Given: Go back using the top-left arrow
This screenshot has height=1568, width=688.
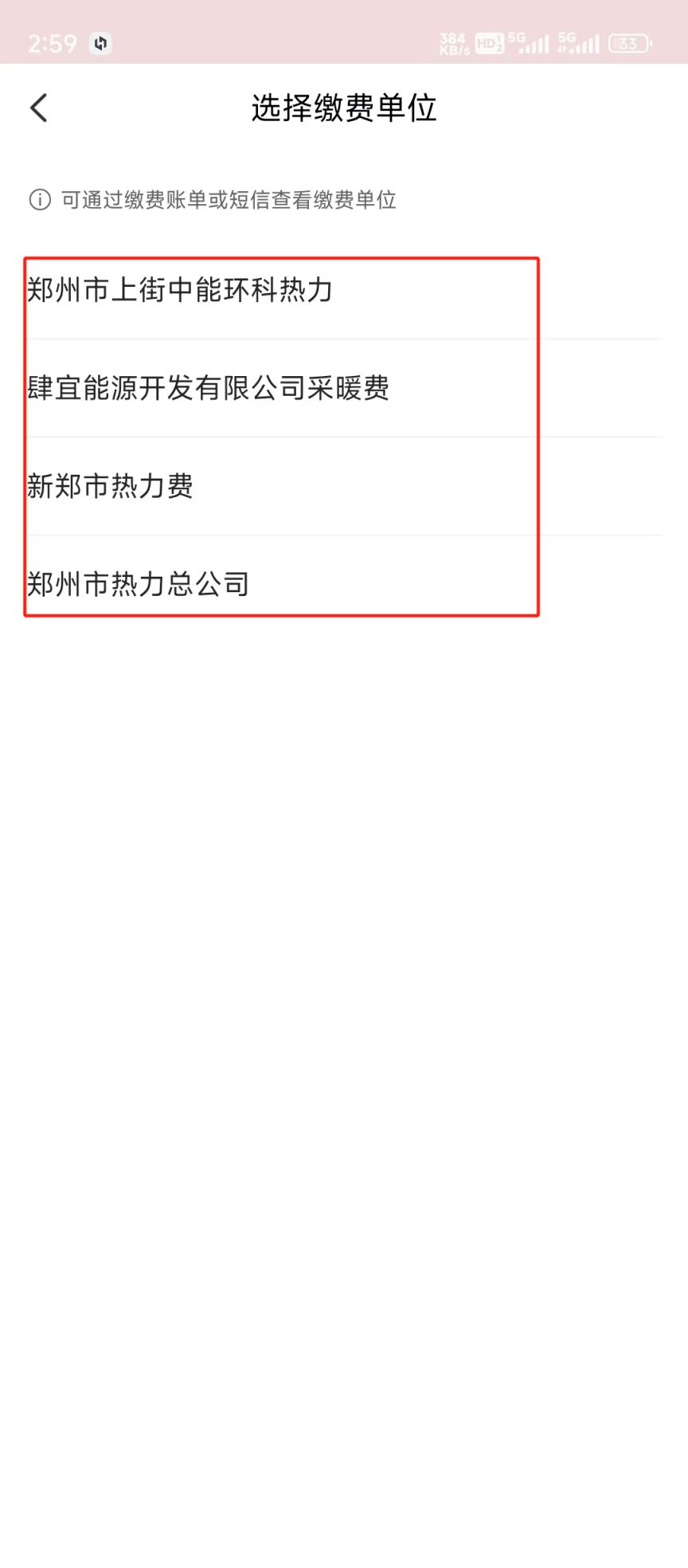Looking at the screenshot, I should click(39, 108).
